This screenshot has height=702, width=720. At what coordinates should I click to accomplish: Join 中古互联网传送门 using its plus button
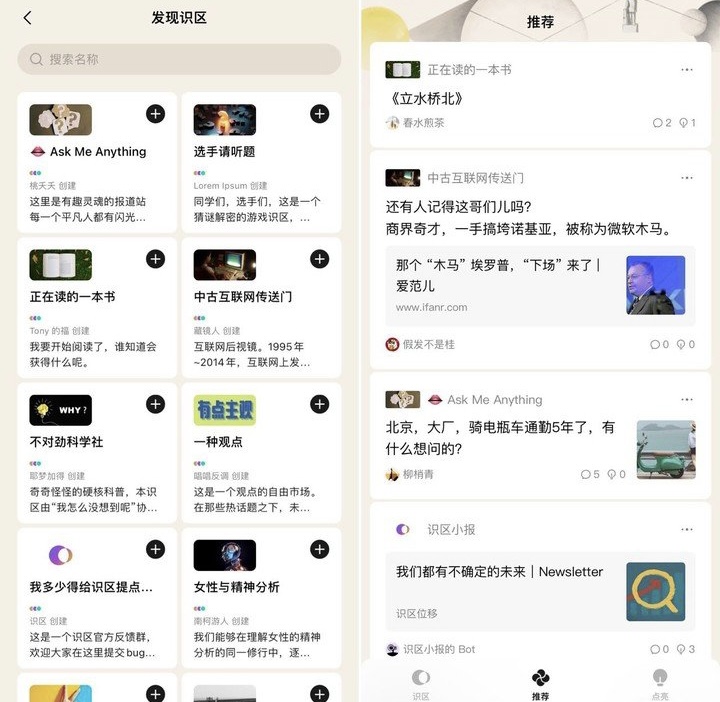(x=319, y=260)
